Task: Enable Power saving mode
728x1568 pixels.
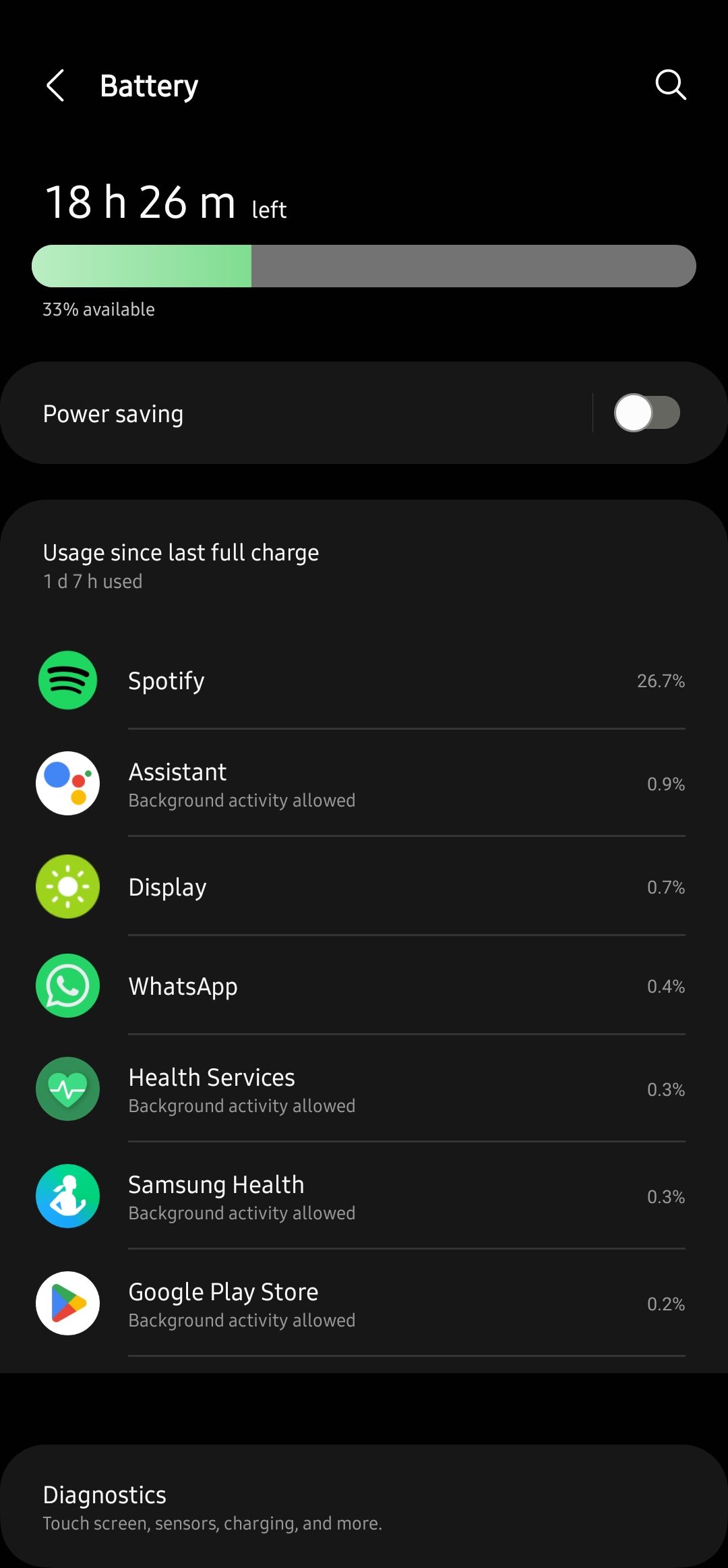Action: coord(648,413)
